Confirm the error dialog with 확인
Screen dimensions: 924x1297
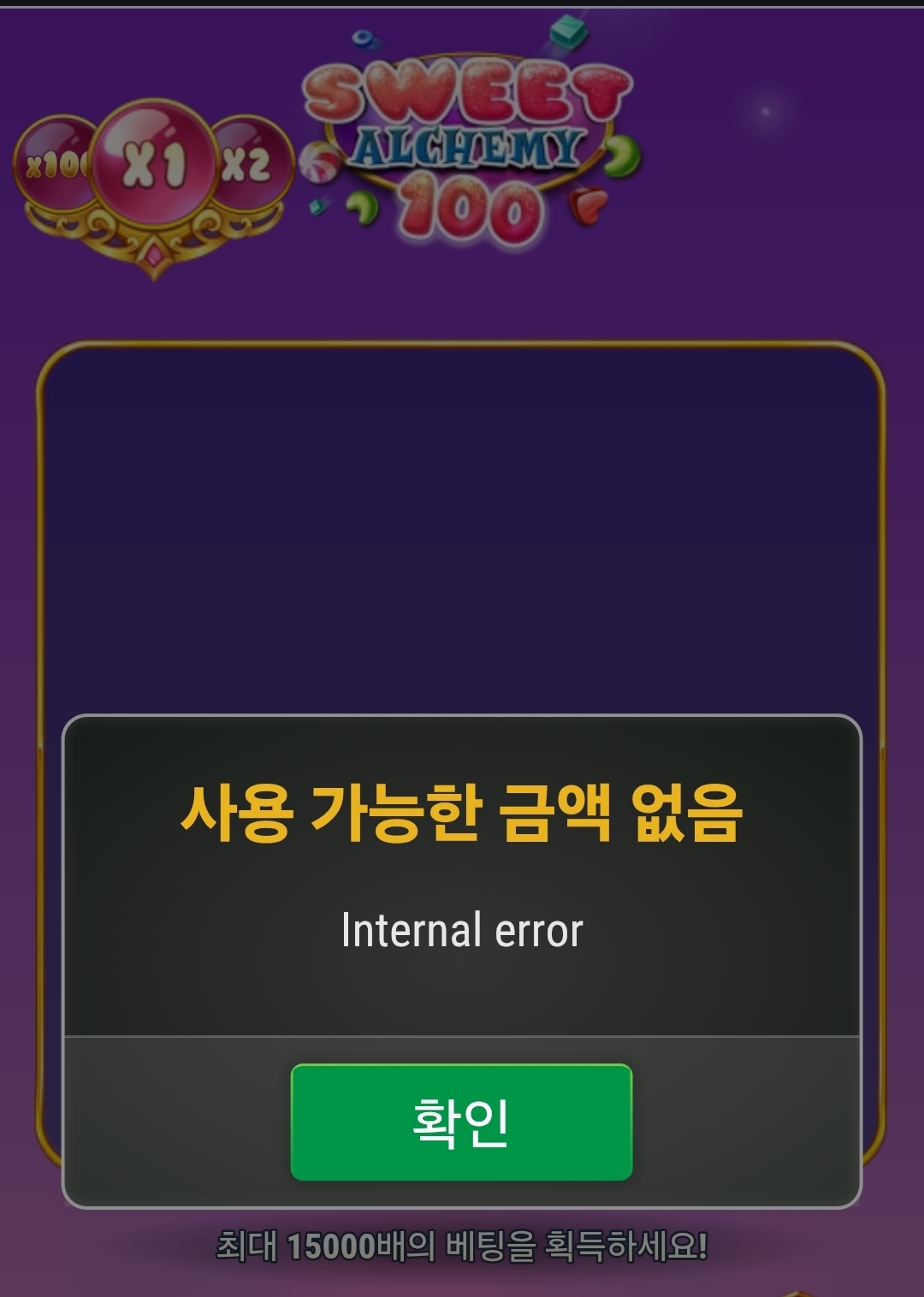(461, 1122)
